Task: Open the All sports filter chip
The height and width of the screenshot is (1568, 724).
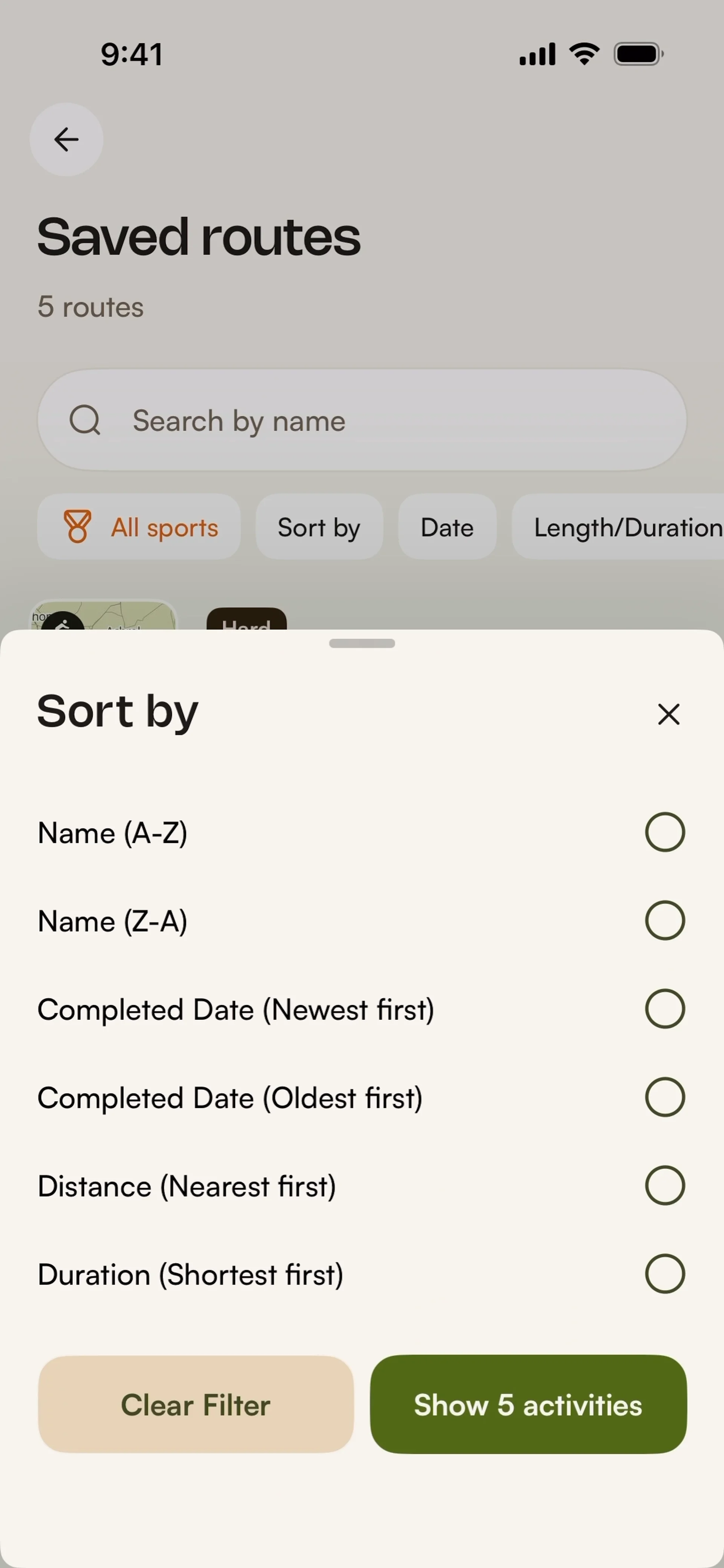Action: 139,527
